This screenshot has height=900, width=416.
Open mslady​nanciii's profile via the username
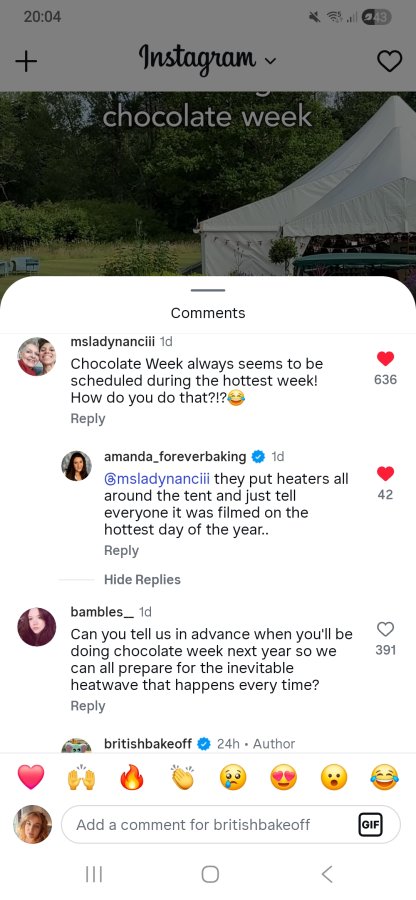pyautogui.click(x=112, y=342)
